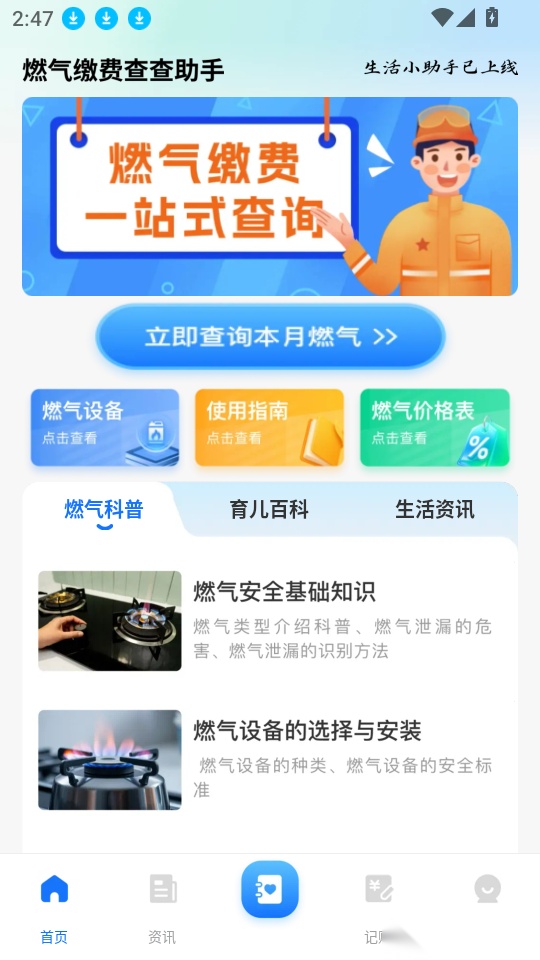
Task: Switch to the 生活资讯 tab
Action: click(x=435, y=509)
